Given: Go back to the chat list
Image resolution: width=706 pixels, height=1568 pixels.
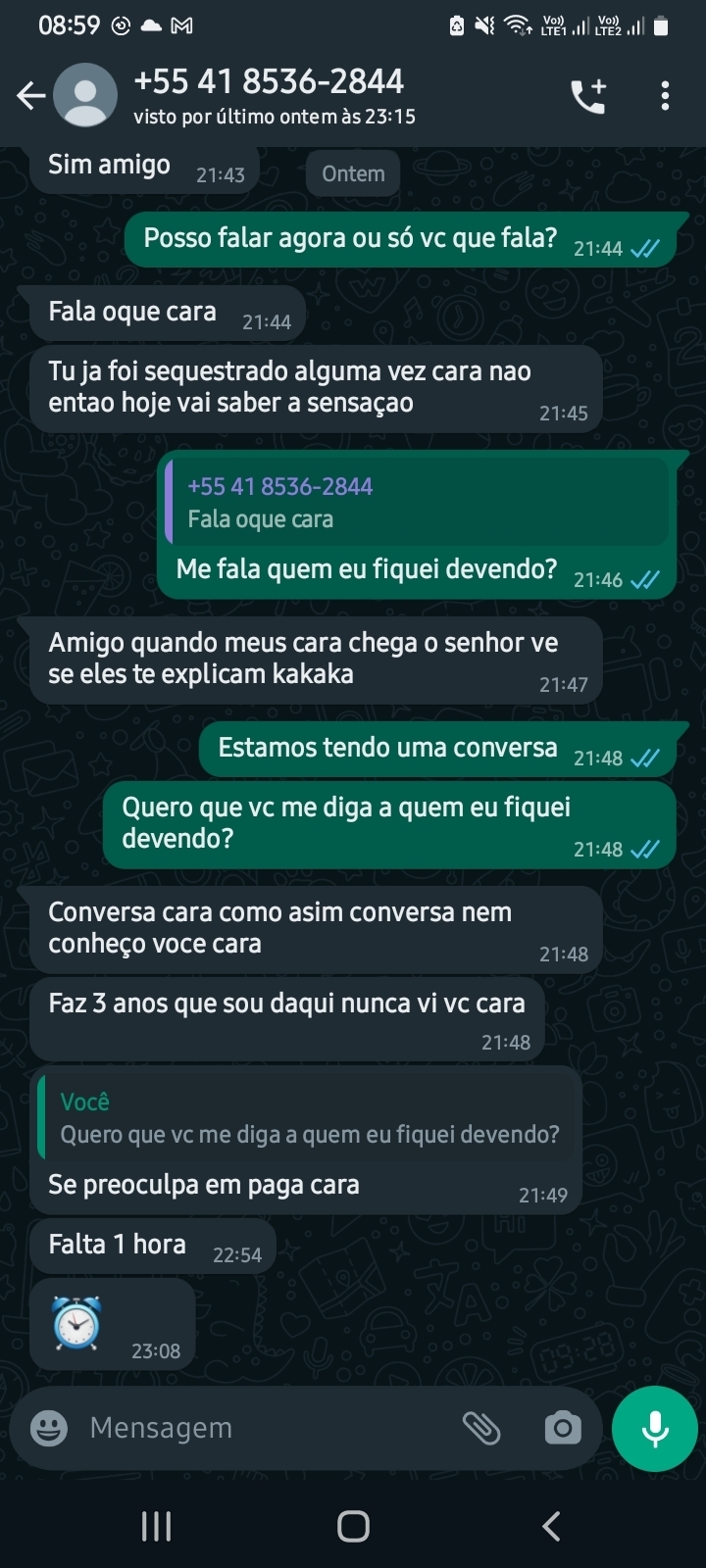Looking at the screenshot, I should pos(31,96).
